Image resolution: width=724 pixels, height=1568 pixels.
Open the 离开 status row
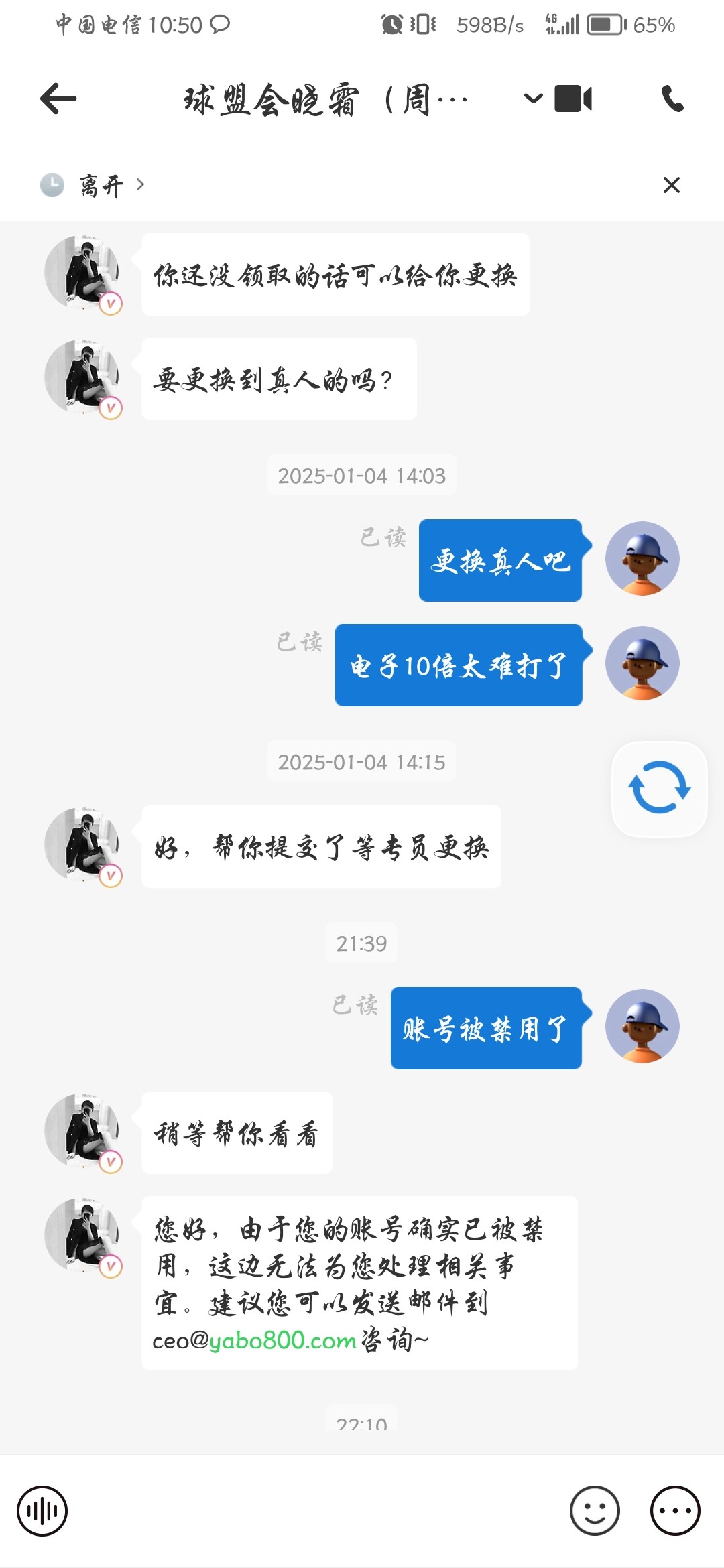point(93,185)
